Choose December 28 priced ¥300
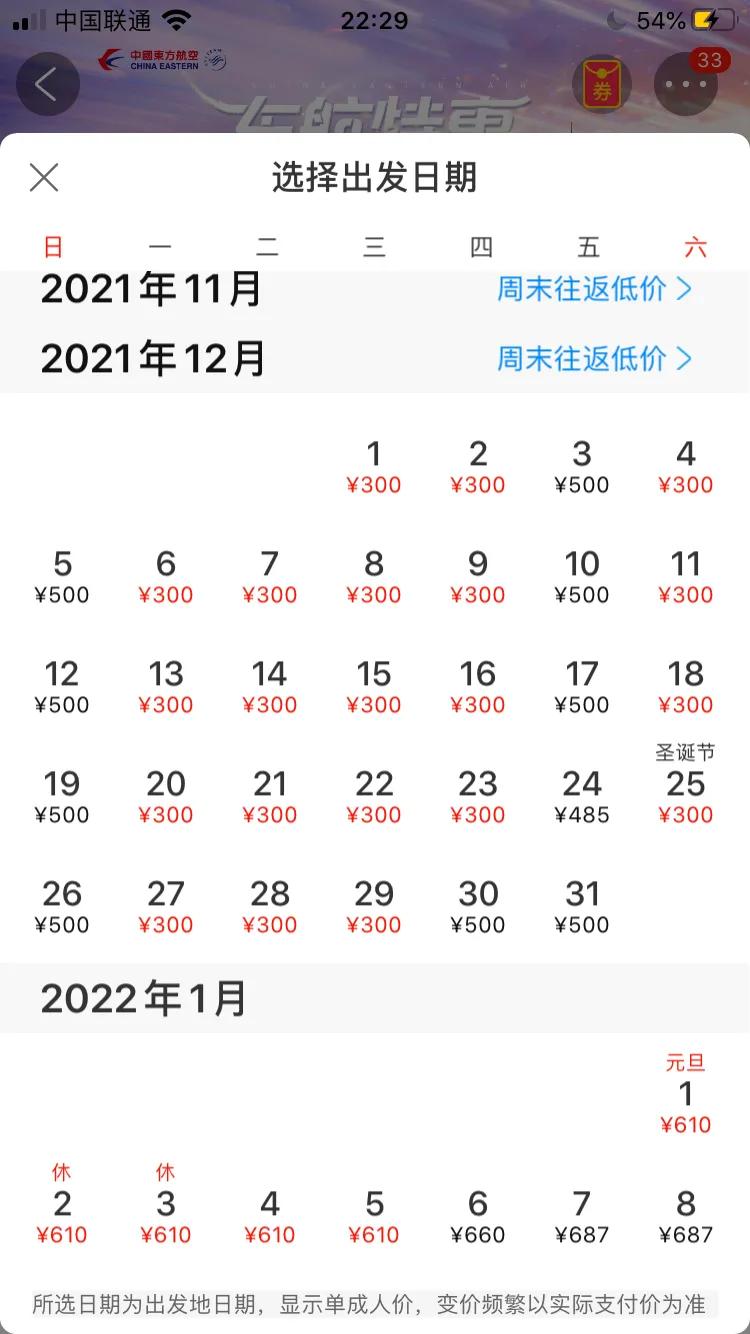This screenshot has width=750, height=1334. (270, 907)
